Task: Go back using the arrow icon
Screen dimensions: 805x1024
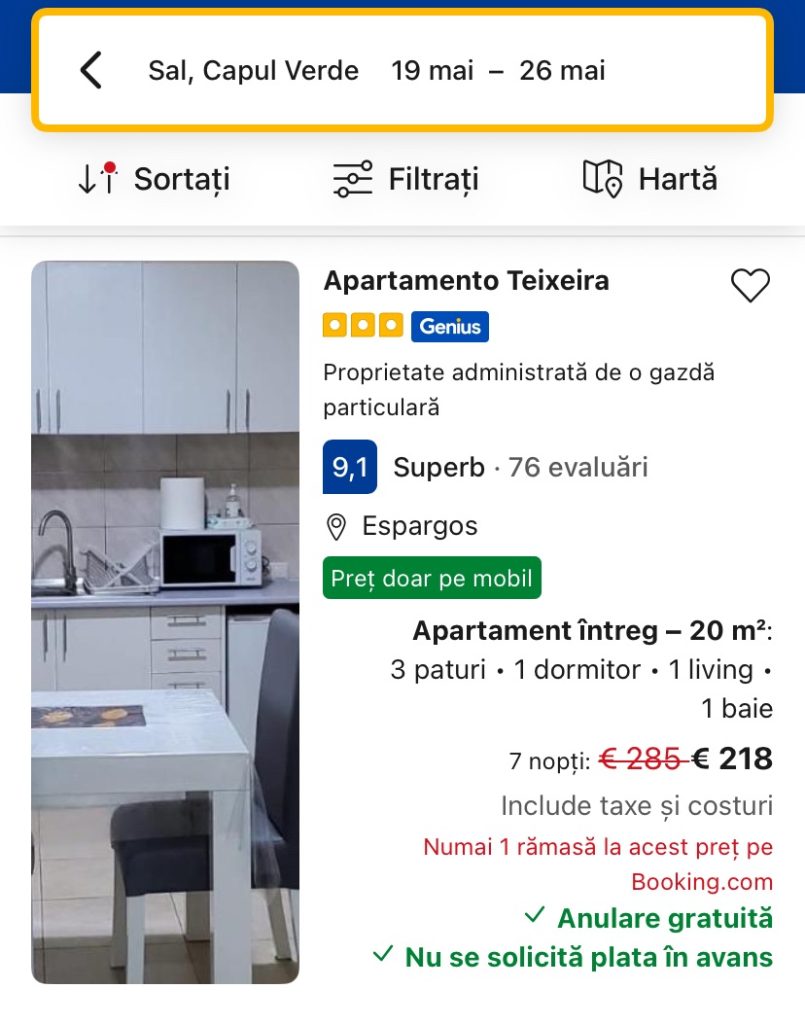Action: pyautogui.click(x=91, y=71)
